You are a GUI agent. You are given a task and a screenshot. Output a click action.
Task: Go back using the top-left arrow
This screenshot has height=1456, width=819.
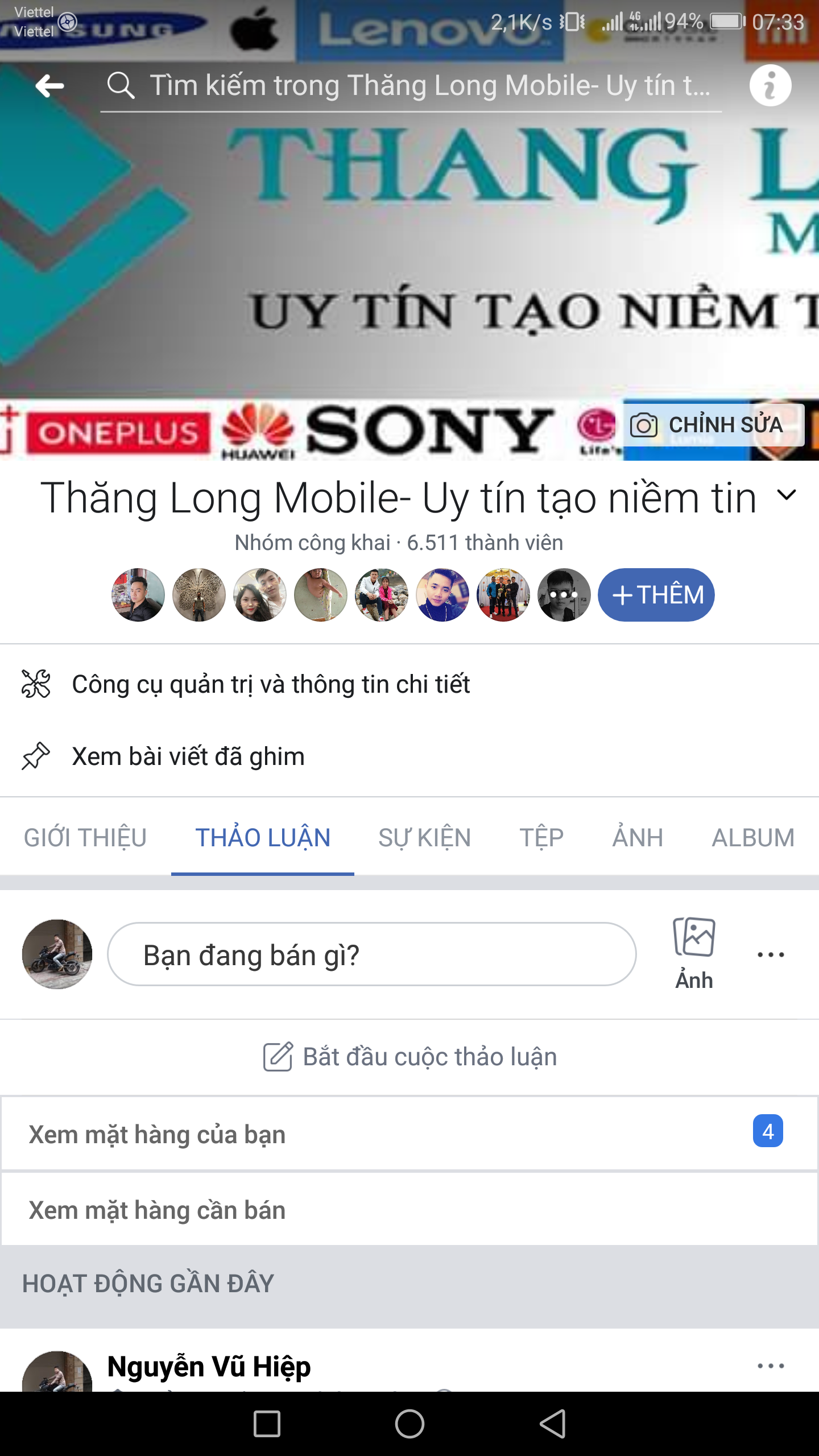(49, 86)
